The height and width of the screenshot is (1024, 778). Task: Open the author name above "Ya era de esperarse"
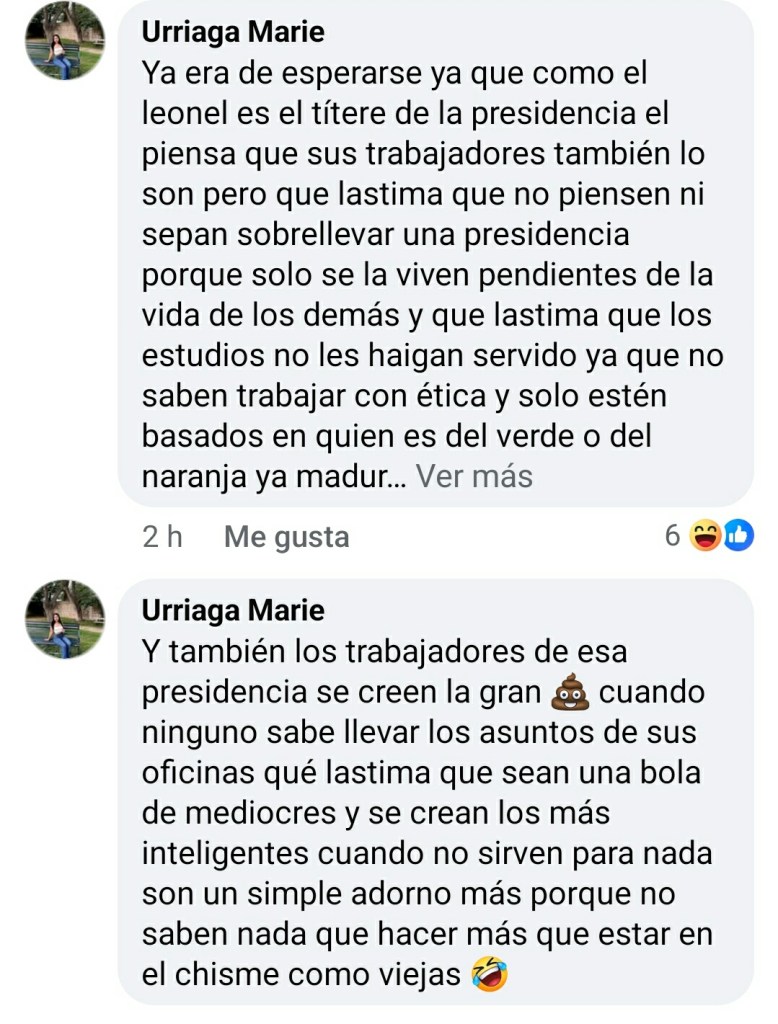pyautogui.click(x=233, y=32)
